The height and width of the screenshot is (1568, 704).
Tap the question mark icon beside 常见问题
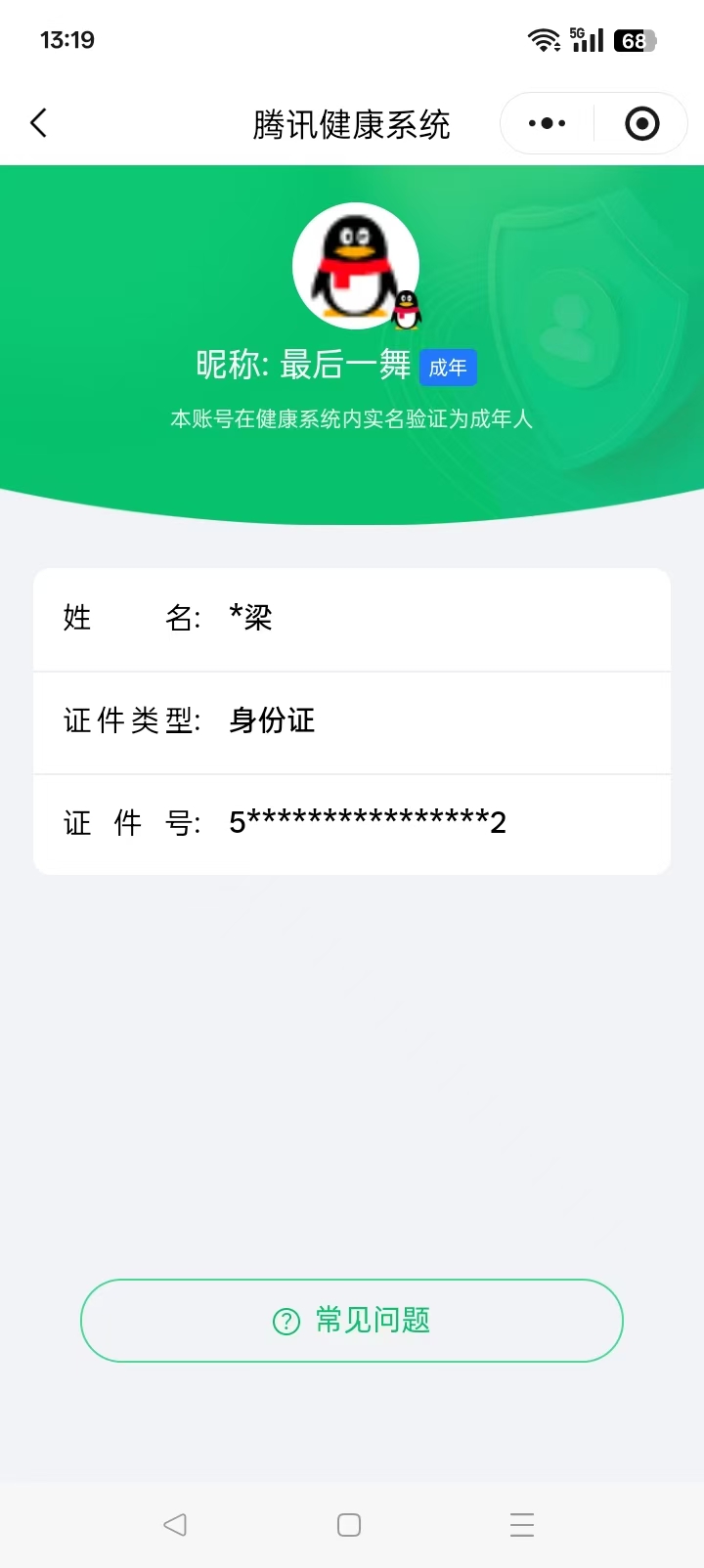tap(284, 1321)
